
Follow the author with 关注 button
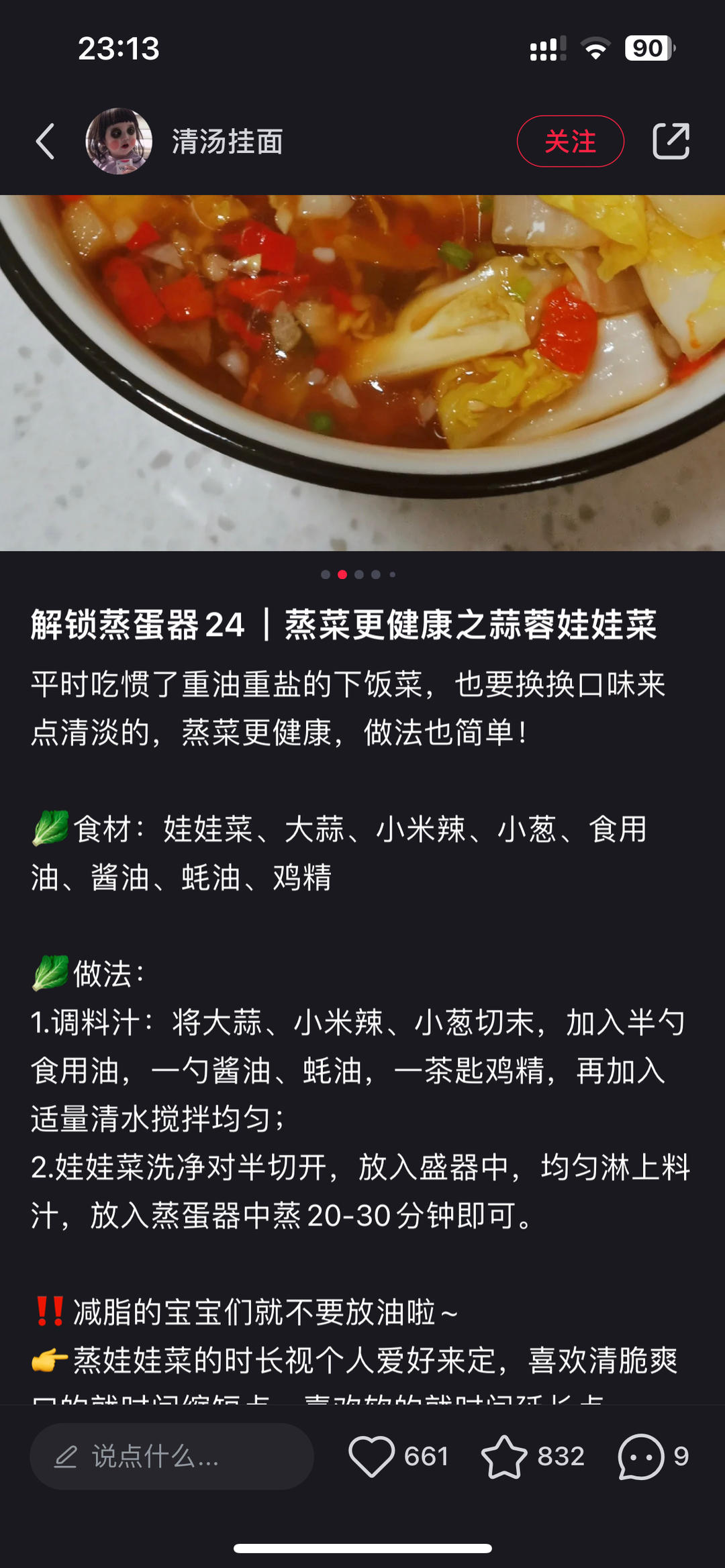pyautogui.click(x=570, y=142)
